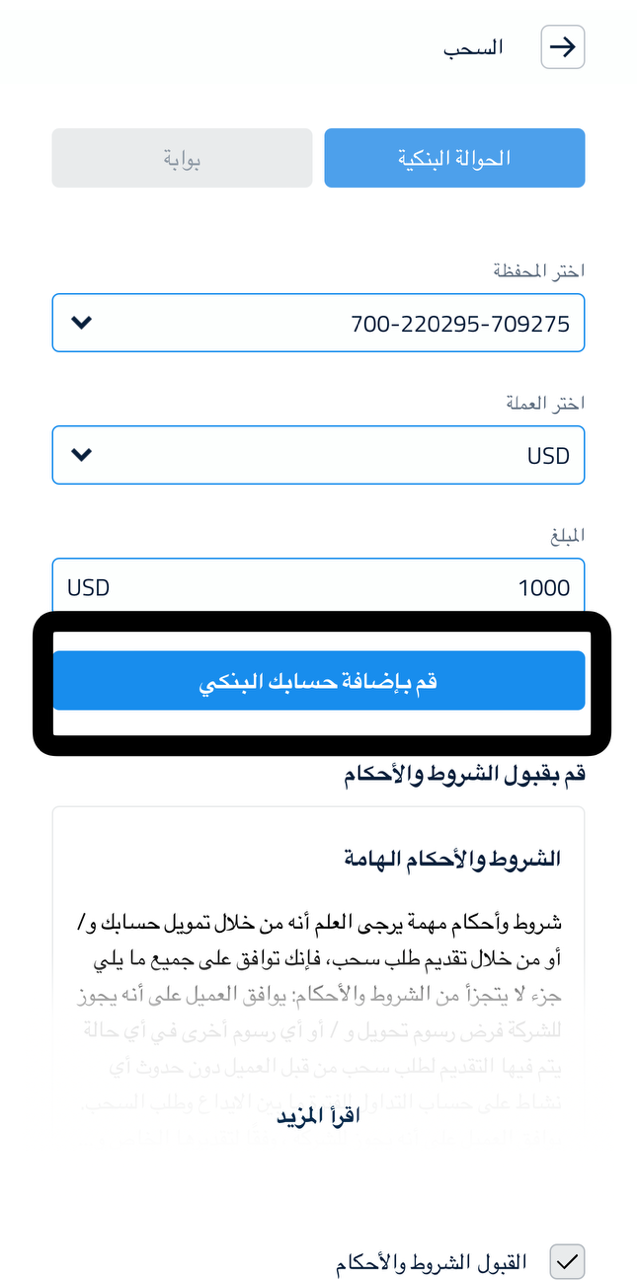The width and height of the screenshot is (637, 1280).
Task: Open the currency dropdown showing USD
Action: pos(318,455)
